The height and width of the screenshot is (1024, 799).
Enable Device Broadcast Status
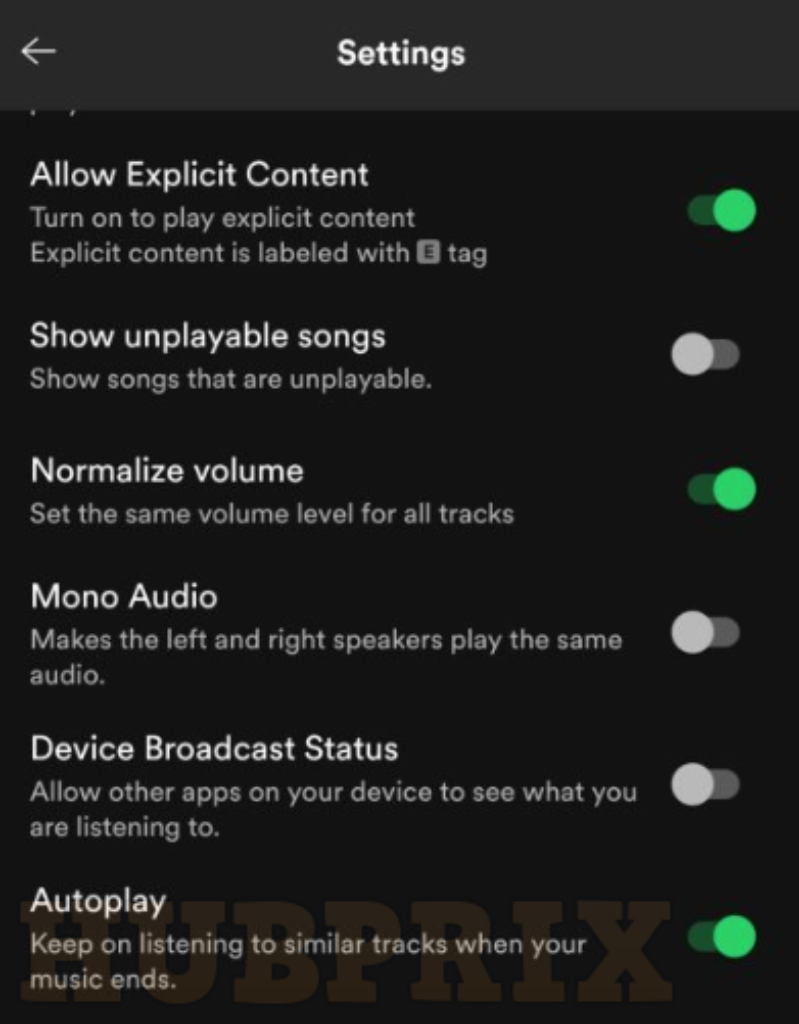tap(706, 785)
